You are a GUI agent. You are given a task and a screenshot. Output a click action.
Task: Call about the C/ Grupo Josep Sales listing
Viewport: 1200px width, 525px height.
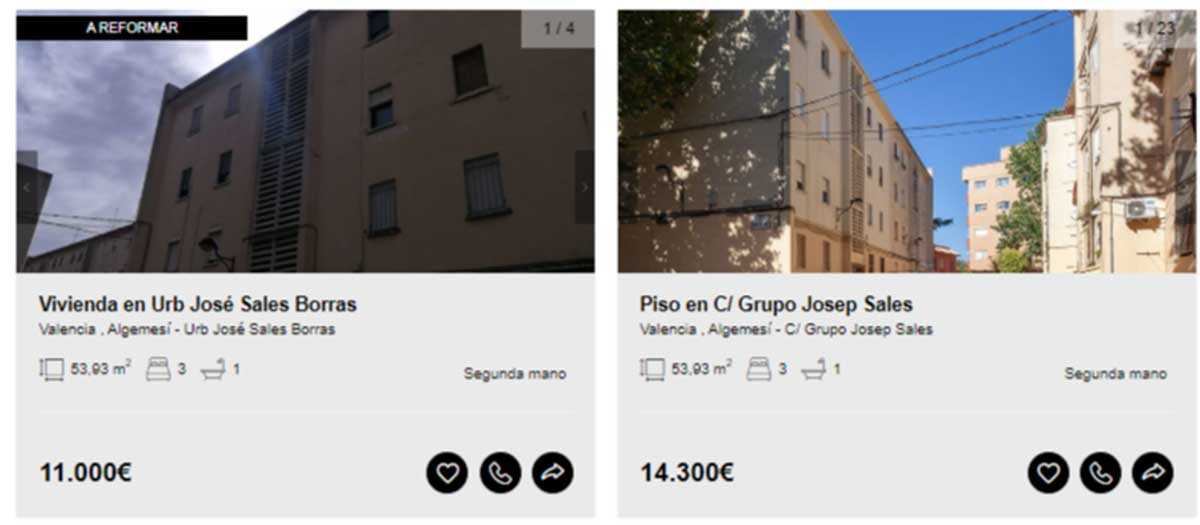coord(1101,473)
